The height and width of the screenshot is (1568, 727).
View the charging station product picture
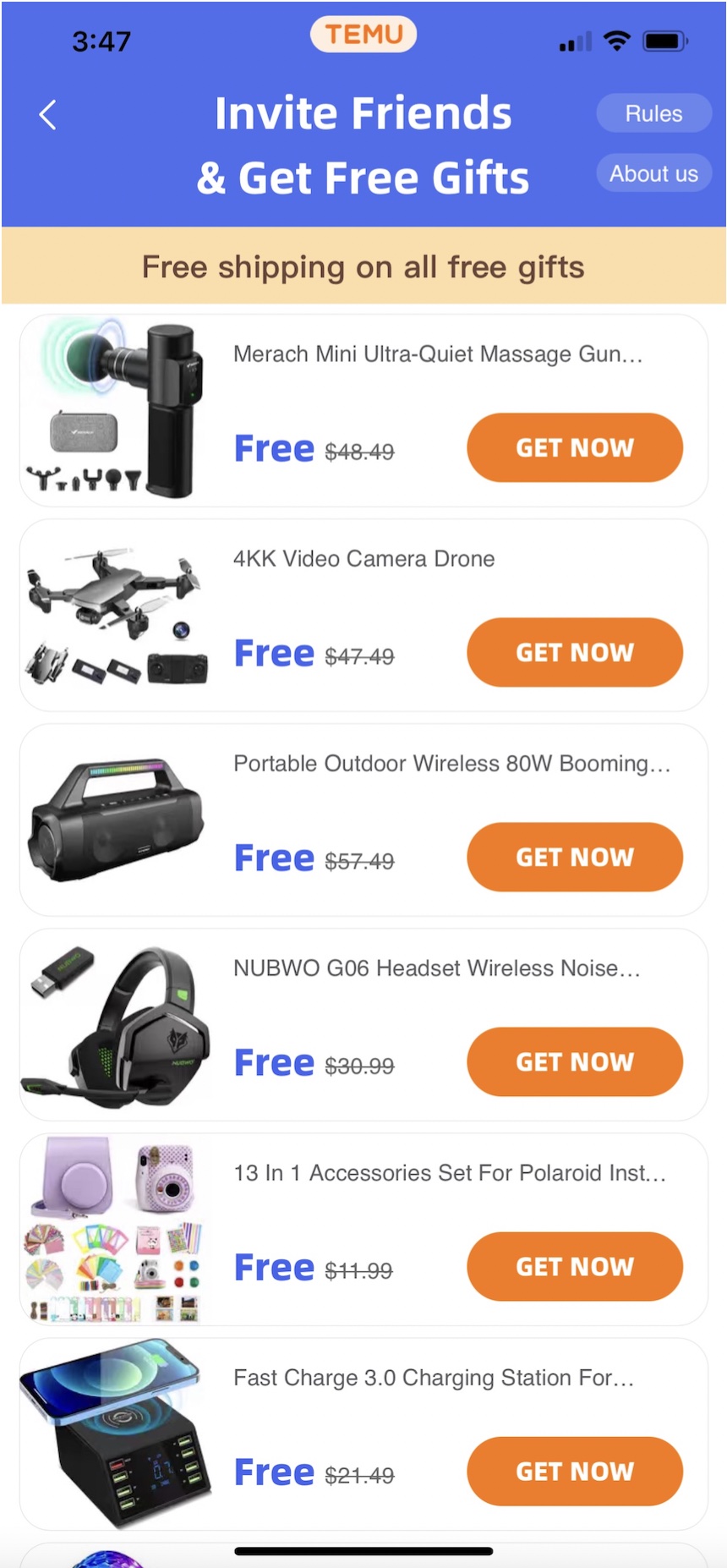pyautogui.click(x=117, y=1434)
